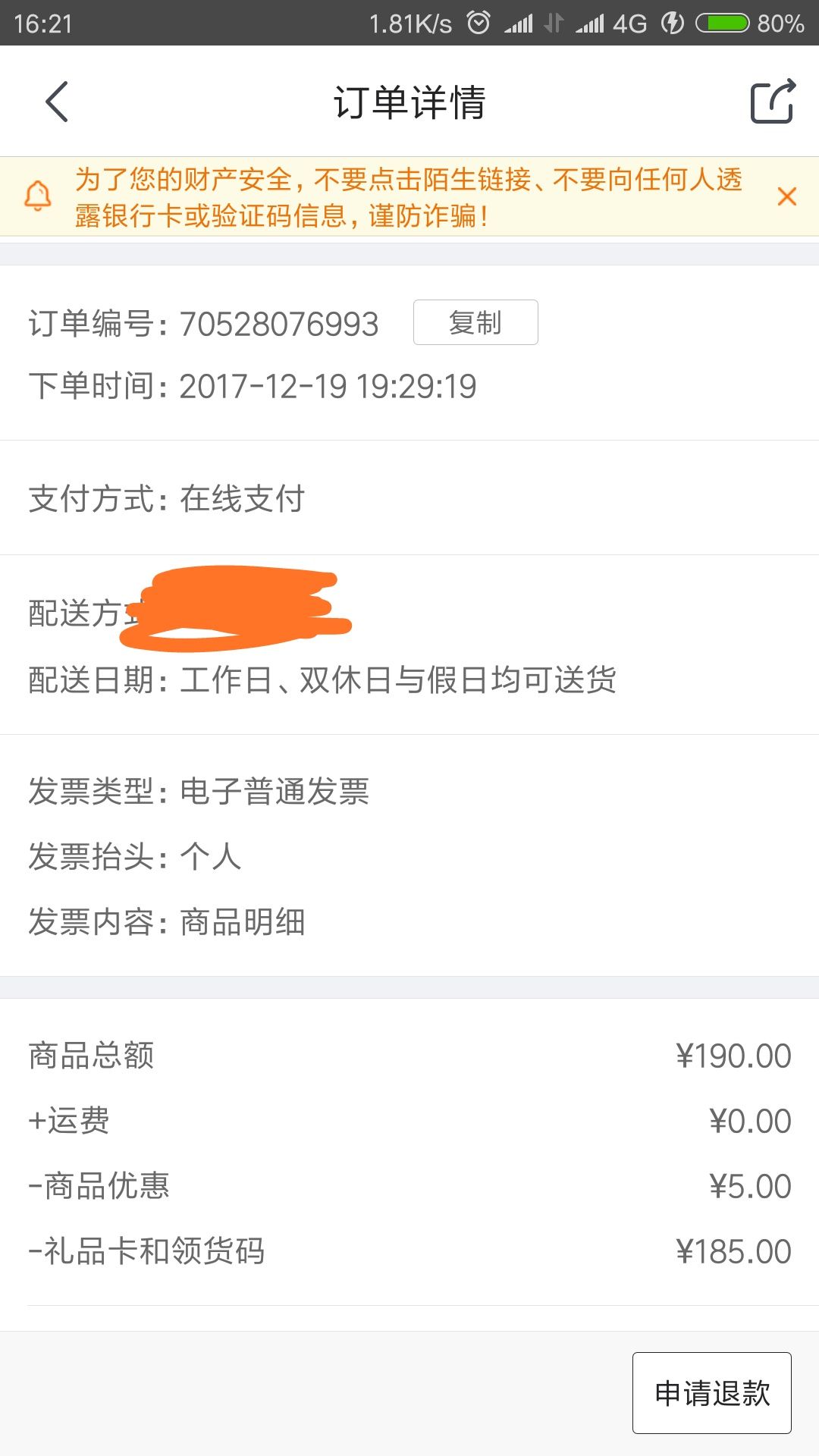Tap the back arrow to exit order details
Image resolution: width=819 pixels, height=1456 pixels.
pos(55,101)
